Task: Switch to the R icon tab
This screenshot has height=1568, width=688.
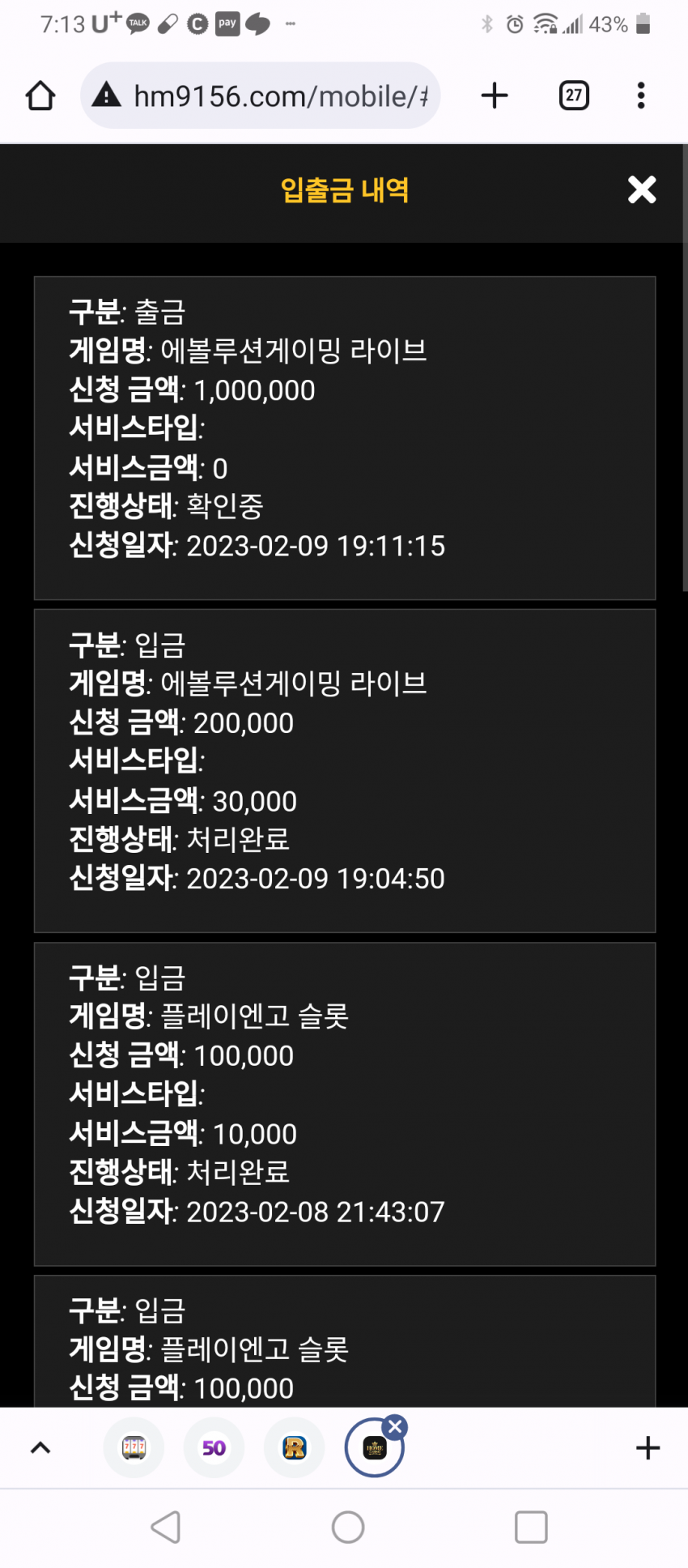Action: tap(295, 1447)
